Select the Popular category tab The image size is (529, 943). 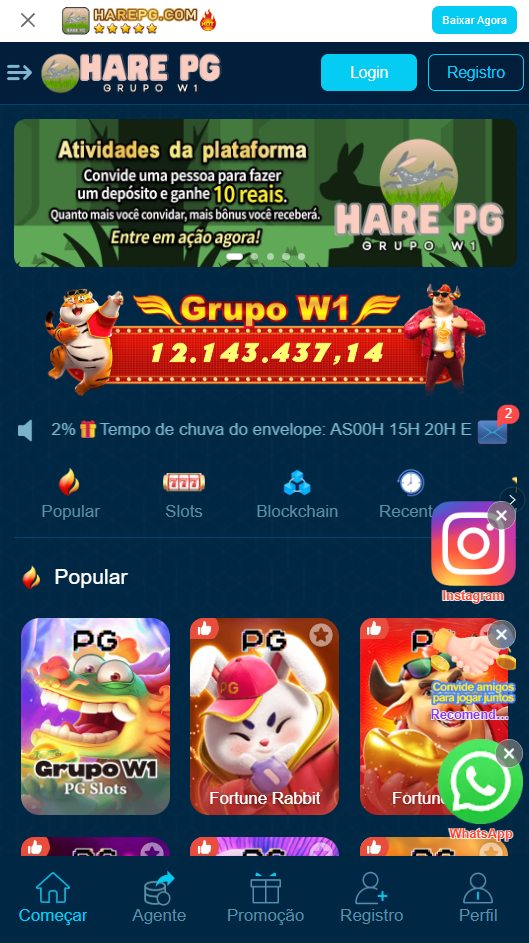coord(70,496)
